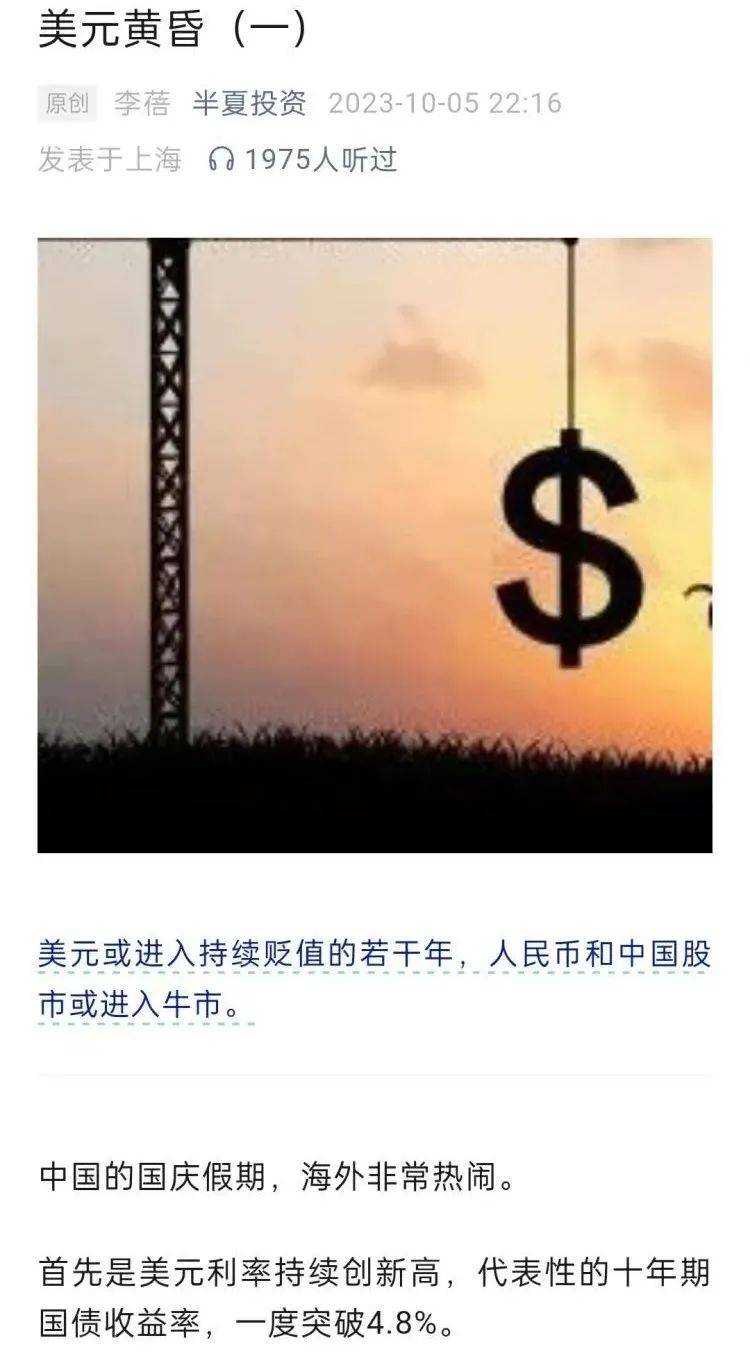This screenshot has width=750, height=1356.
Task: Open the 半夏投资 official account page
Action: tap(249, 103)
